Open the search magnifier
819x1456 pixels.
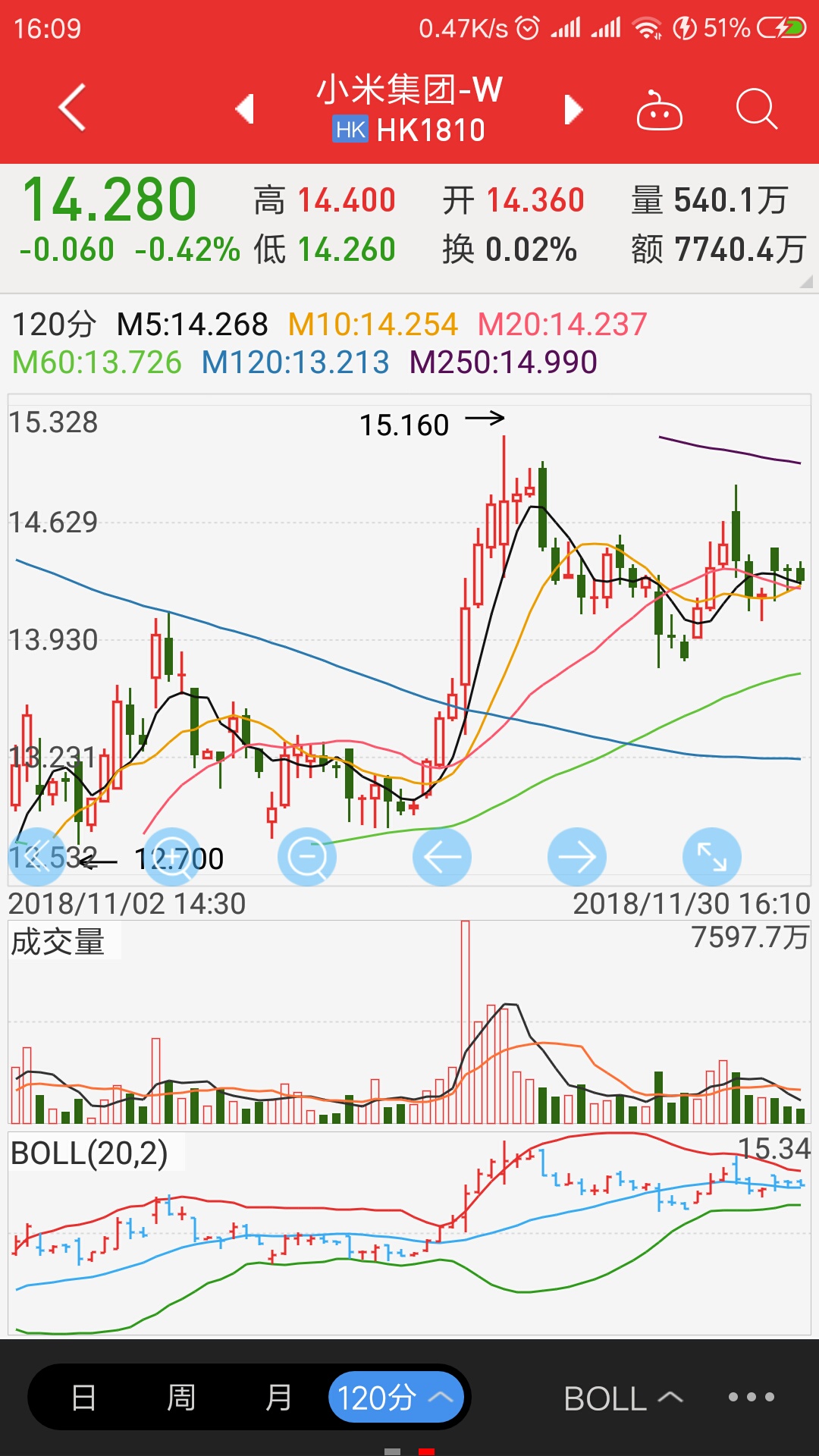757,109
